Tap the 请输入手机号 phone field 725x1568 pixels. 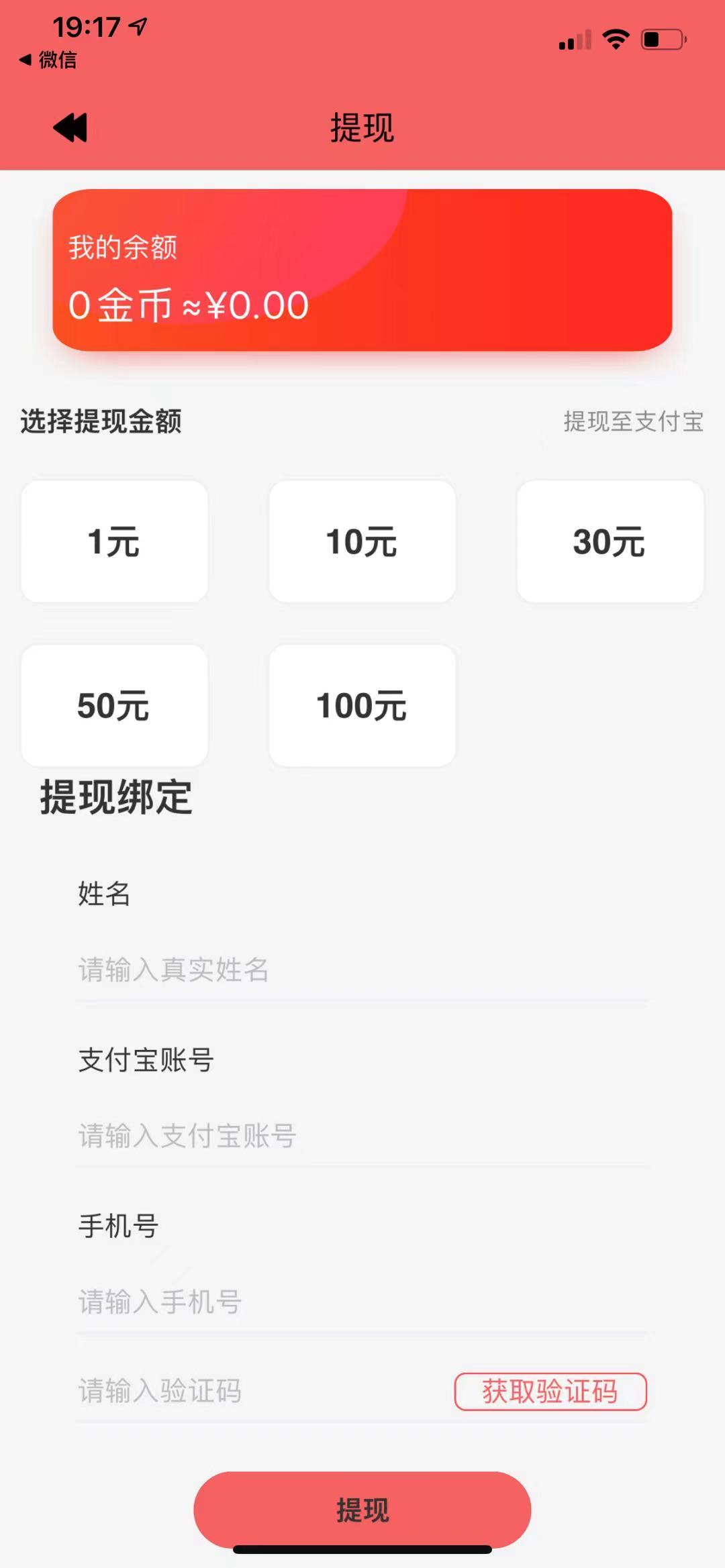pos(269,1302)
